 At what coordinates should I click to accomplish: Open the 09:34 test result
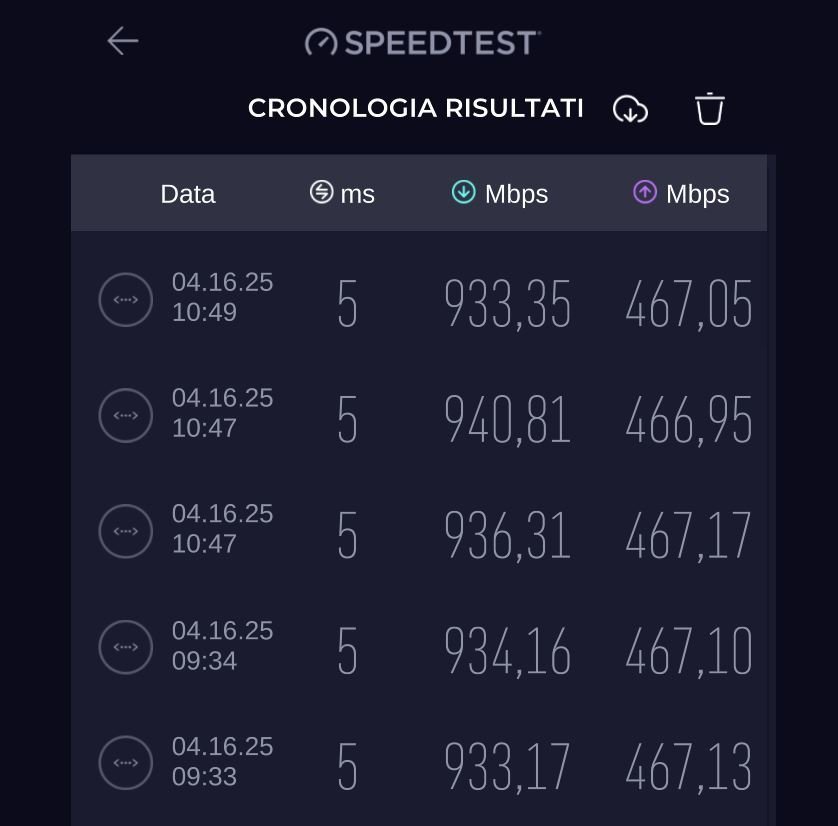pyautogui.click(x=418, y=647)
